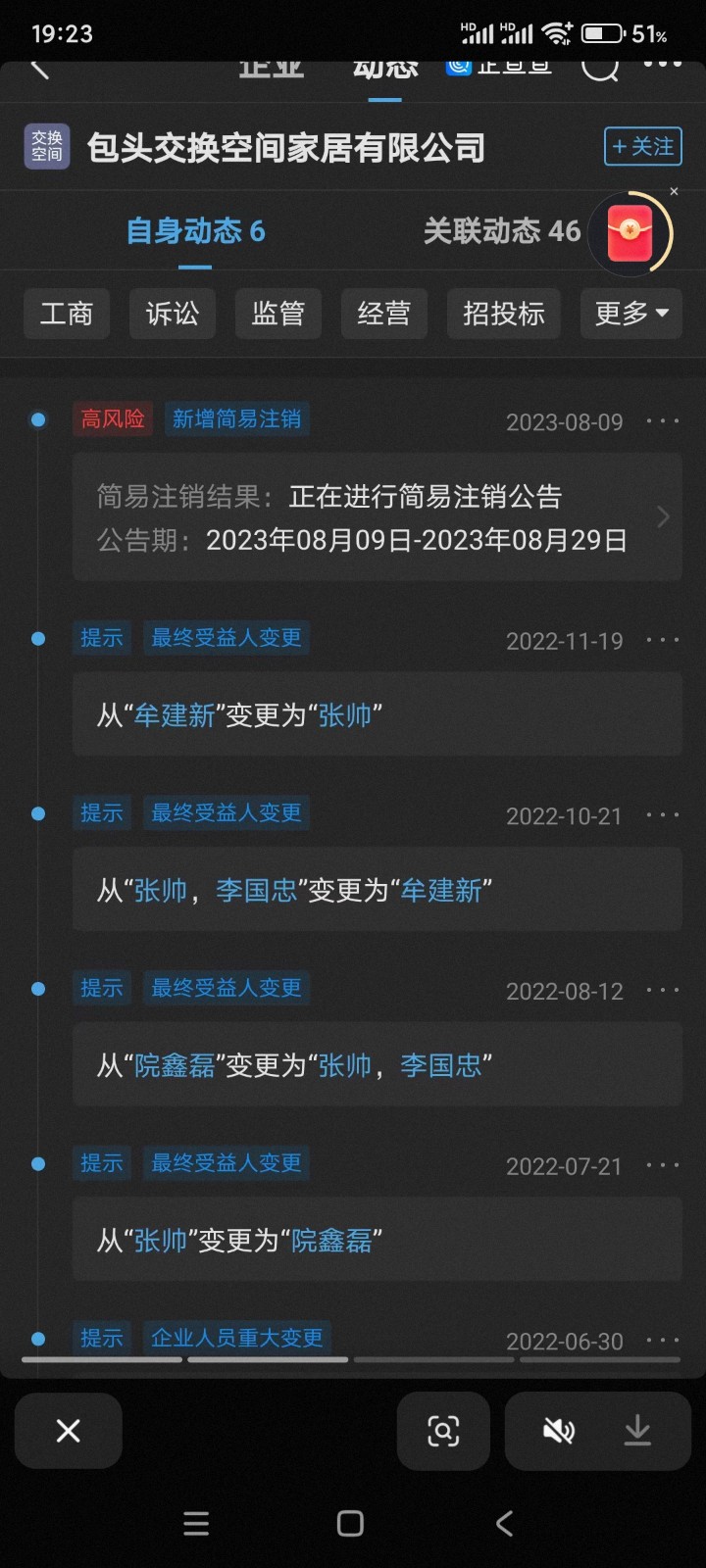Switch to 关联动态 46 tab
The height and width of the screenshot is (1568, 706).
point(501,231)
